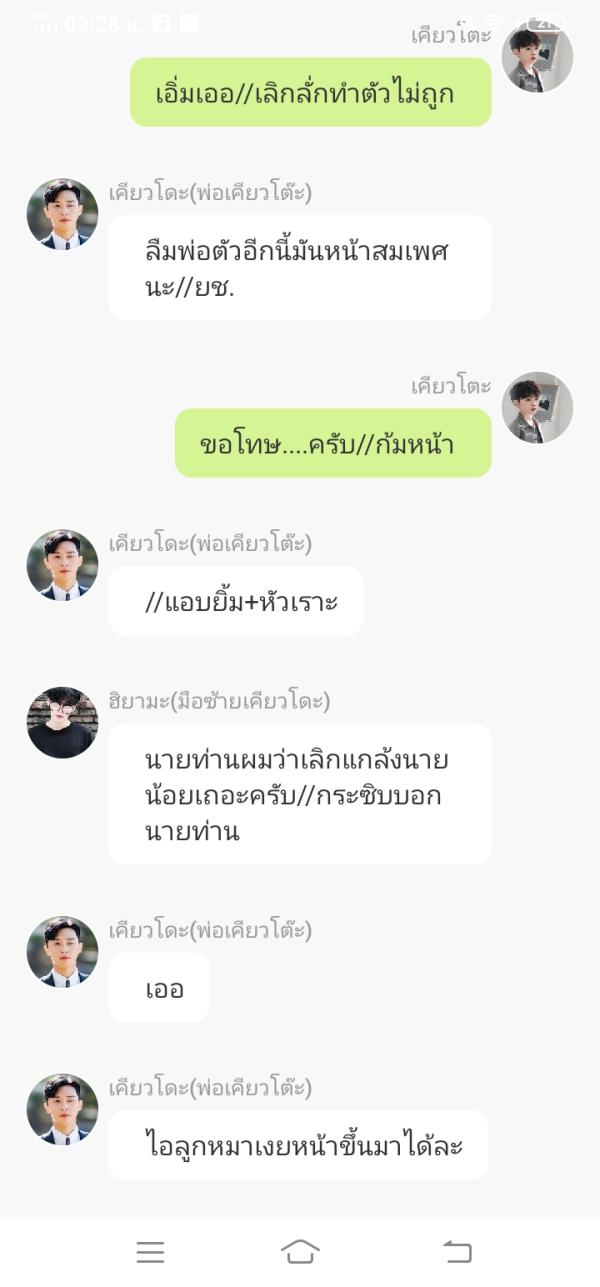Return to the home screen

pyautogui.click(x=300, y=1251)
